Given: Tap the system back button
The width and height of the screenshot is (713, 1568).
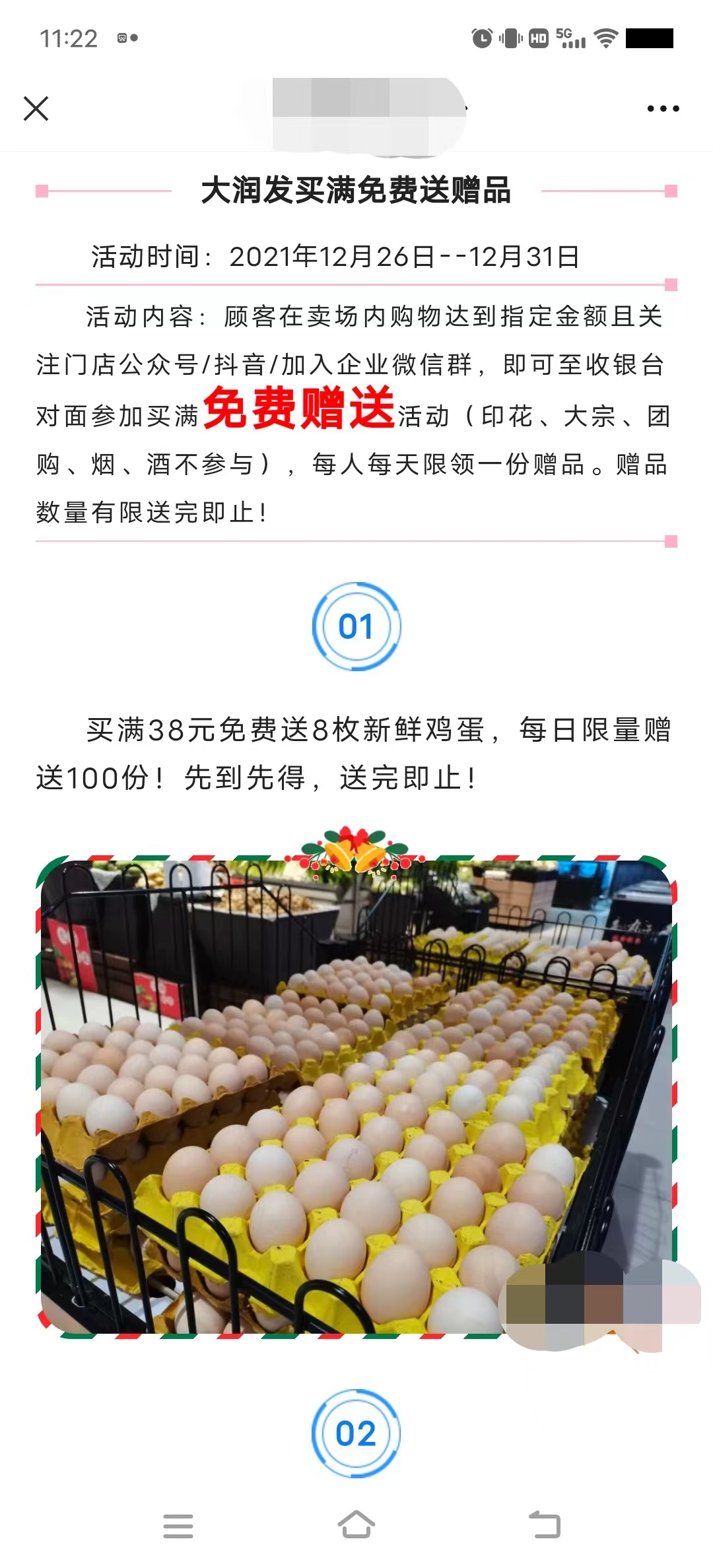Looking at the screenshot, I should pyautogui.click(x=545, y=1526).
